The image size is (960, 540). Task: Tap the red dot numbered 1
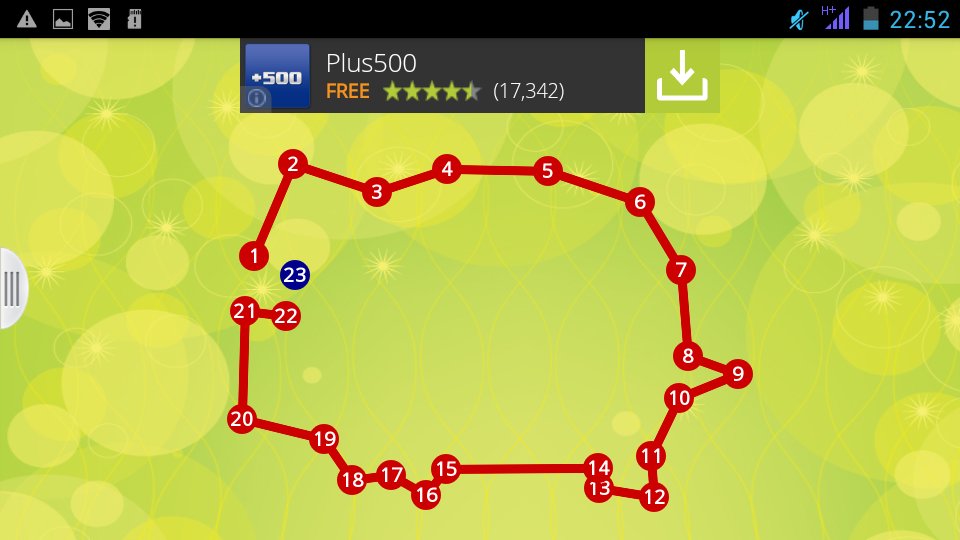(x=254, y=255)
